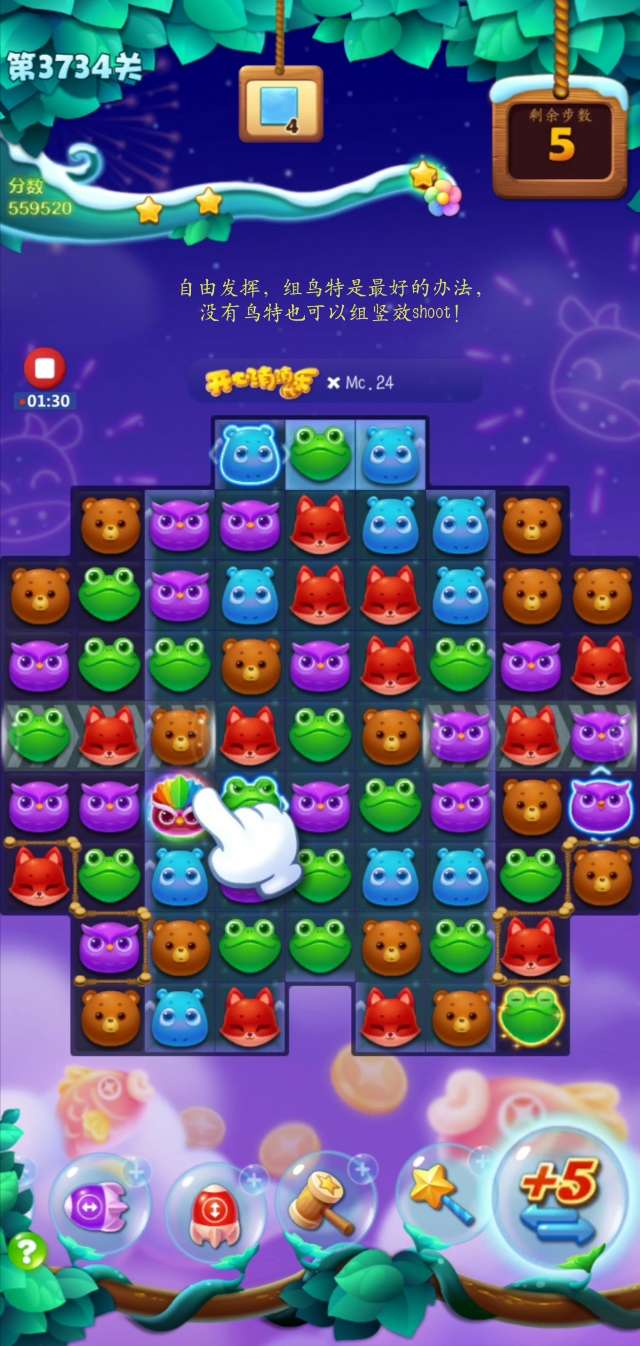640x1346 pixels.
Task: Select the hammer booster
Action: tap(323, 1201)
